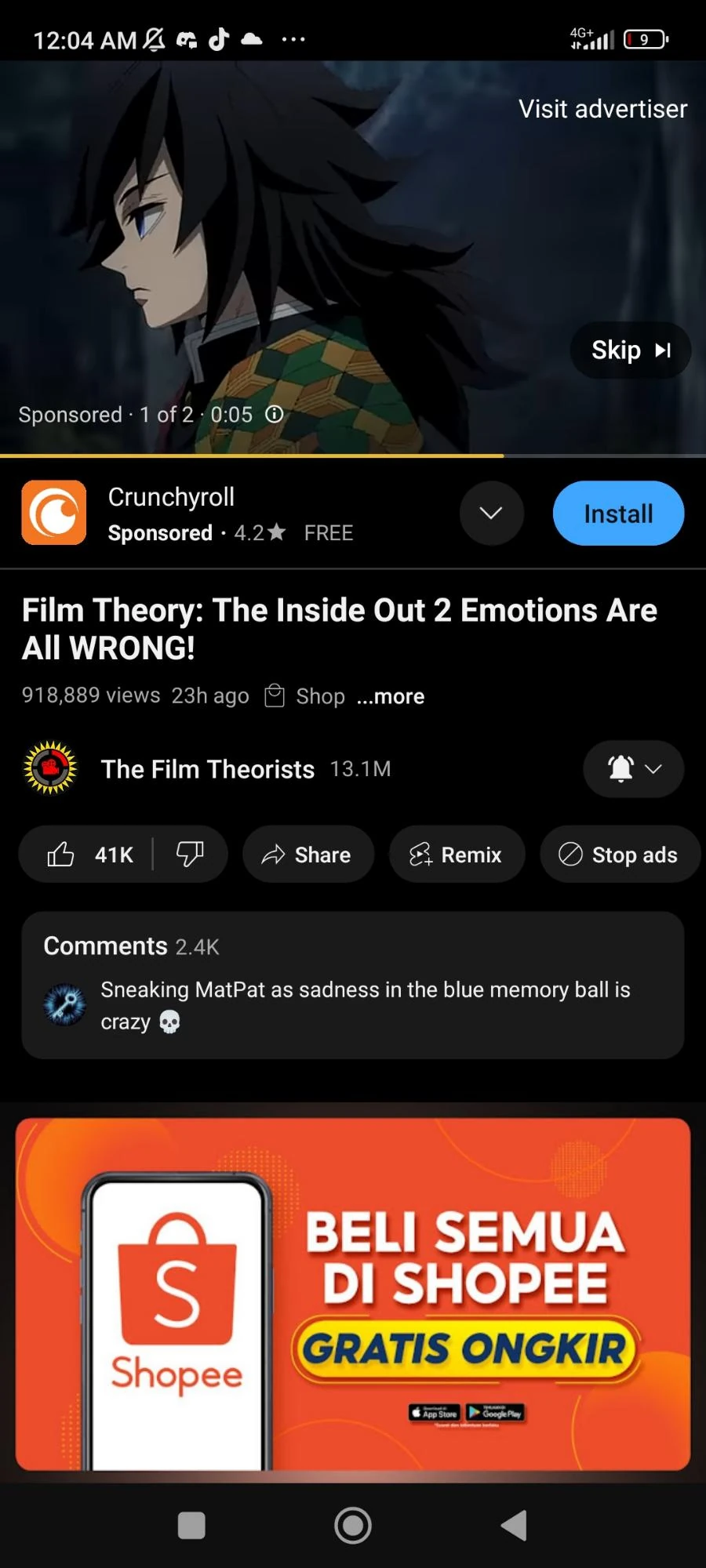Go back using system back button
706x1568 pixels.
tap(514, 1526)
